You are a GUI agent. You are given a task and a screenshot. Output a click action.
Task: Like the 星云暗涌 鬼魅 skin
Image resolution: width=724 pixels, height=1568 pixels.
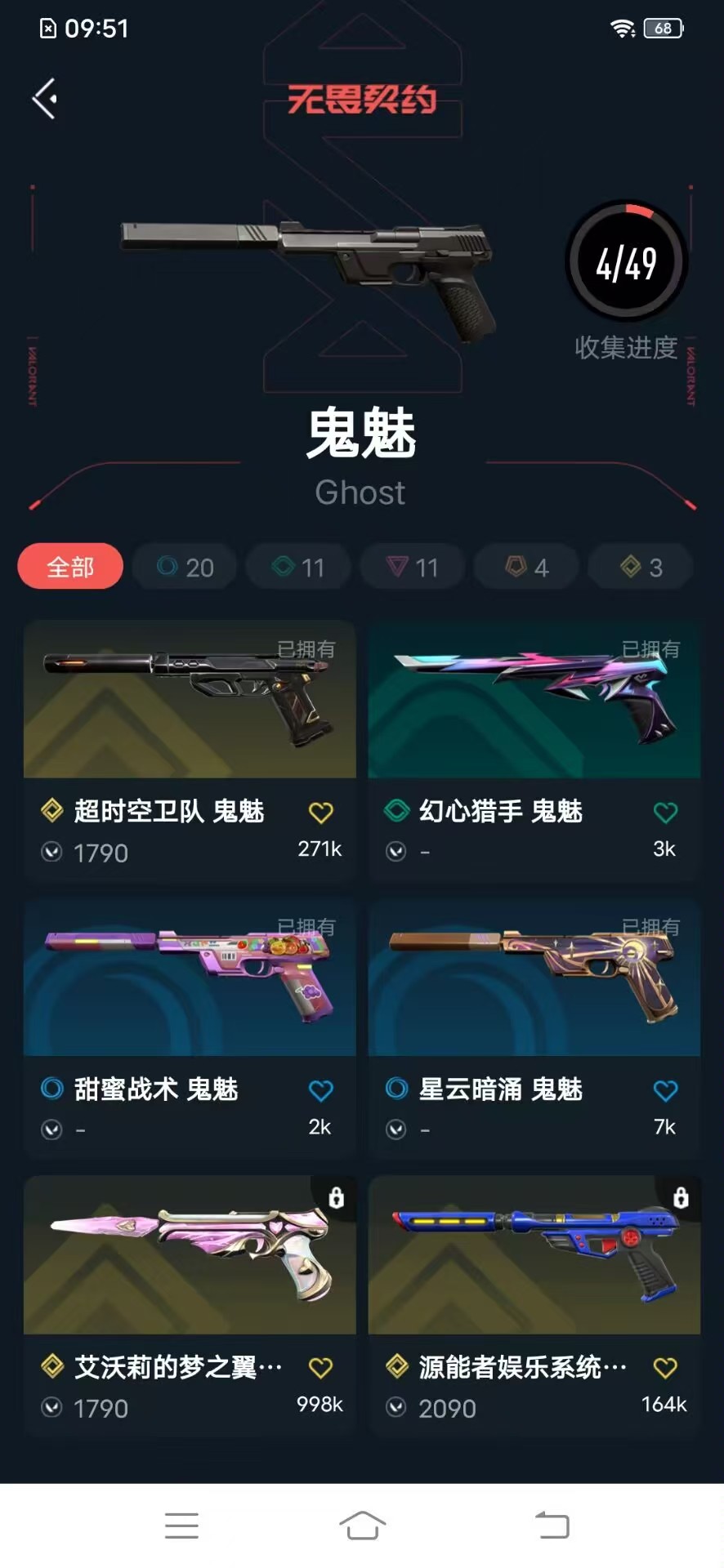point(665,1089)
